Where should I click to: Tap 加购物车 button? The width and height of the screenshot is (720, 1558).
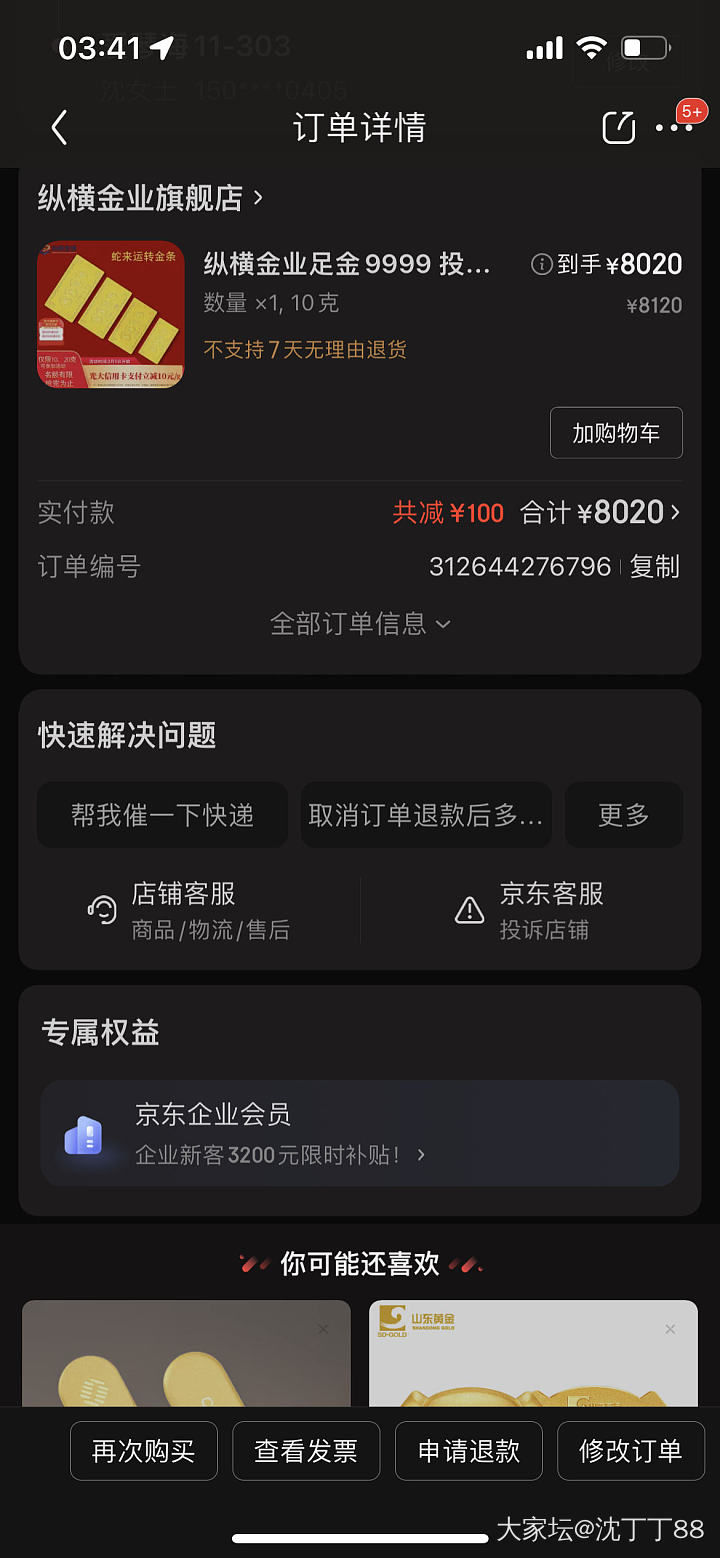616,433
